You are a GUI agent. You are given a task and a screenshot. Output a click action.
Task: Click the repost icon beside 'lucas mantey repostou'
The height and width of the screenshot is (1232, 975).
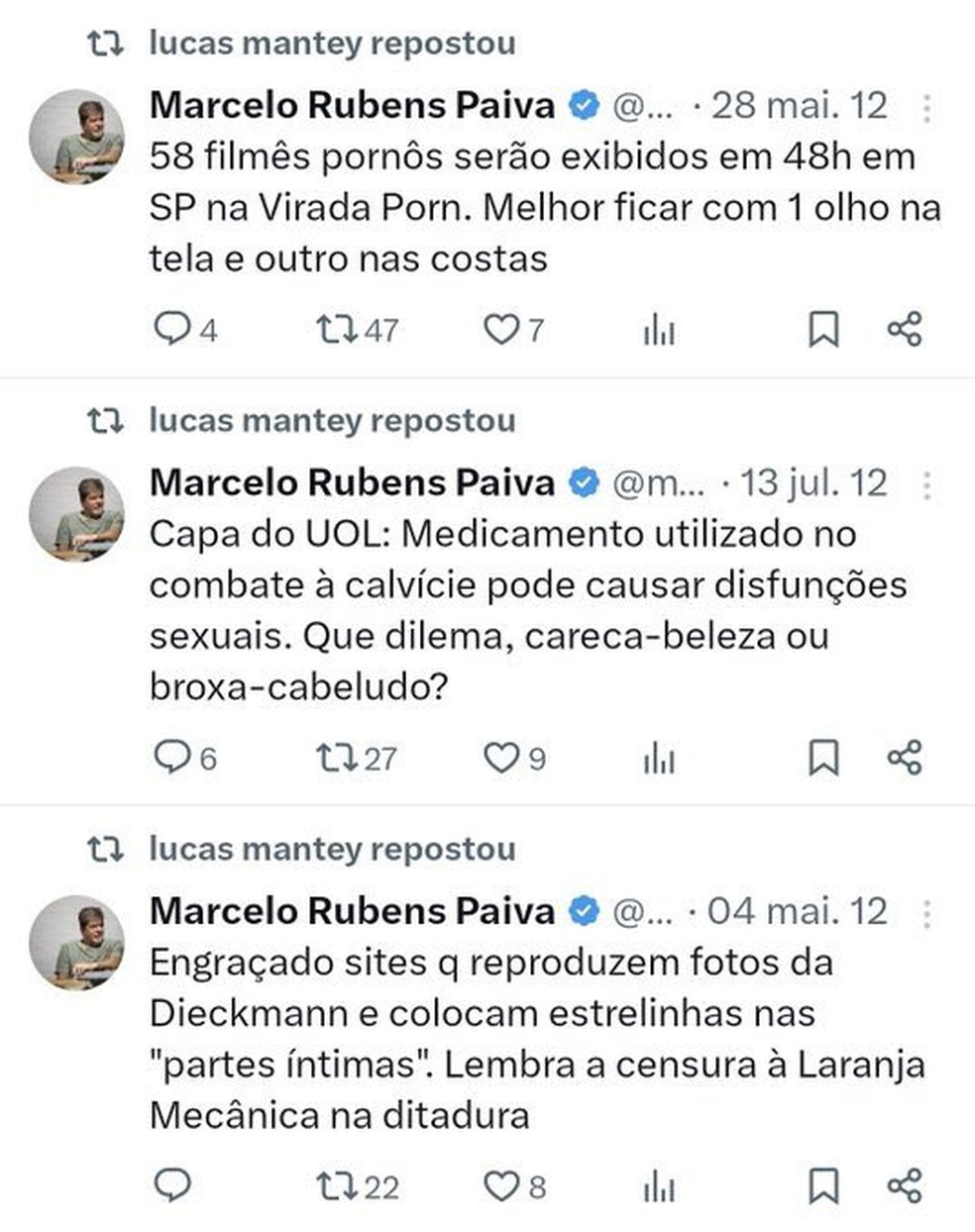click(107, 44)
